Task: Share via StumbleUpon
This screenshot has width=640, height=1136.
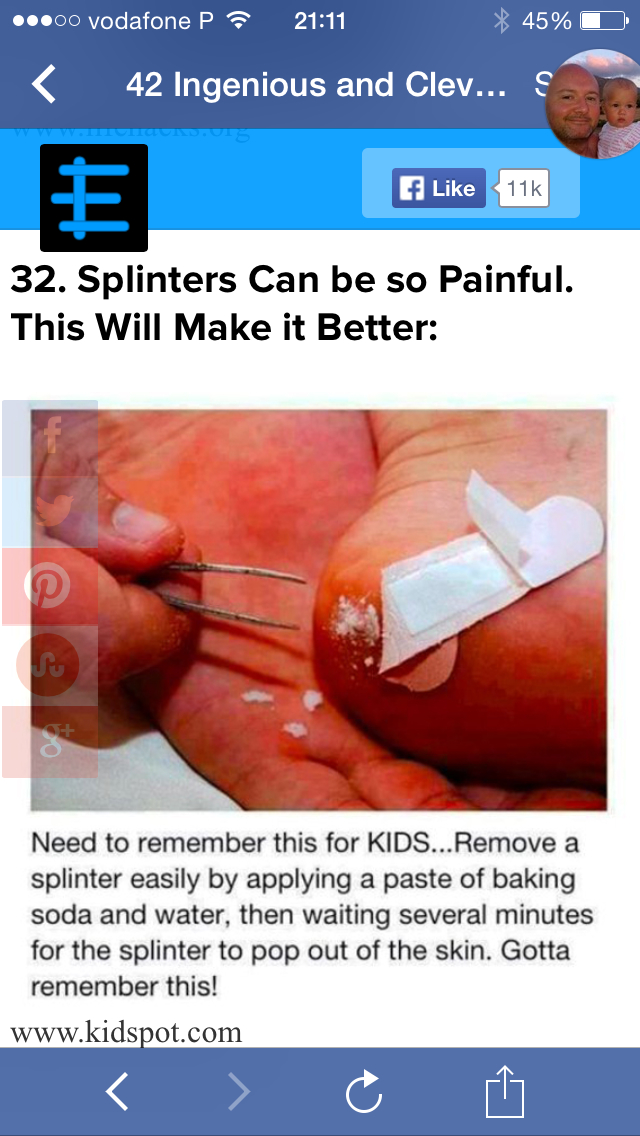Action: coord(50,664)
